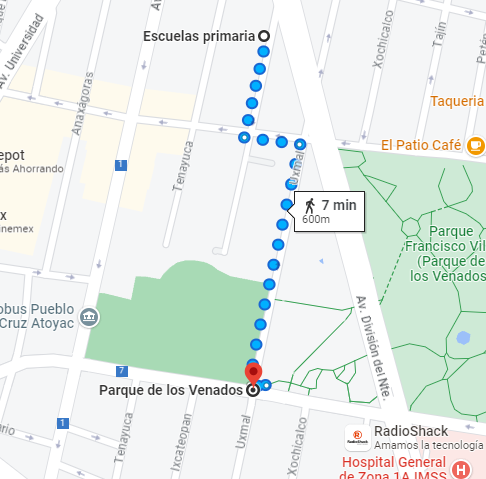Screen dimensions: 486x479
Task: Tap the red Parque de los Venados destination pin
Action: coord(253,375)
